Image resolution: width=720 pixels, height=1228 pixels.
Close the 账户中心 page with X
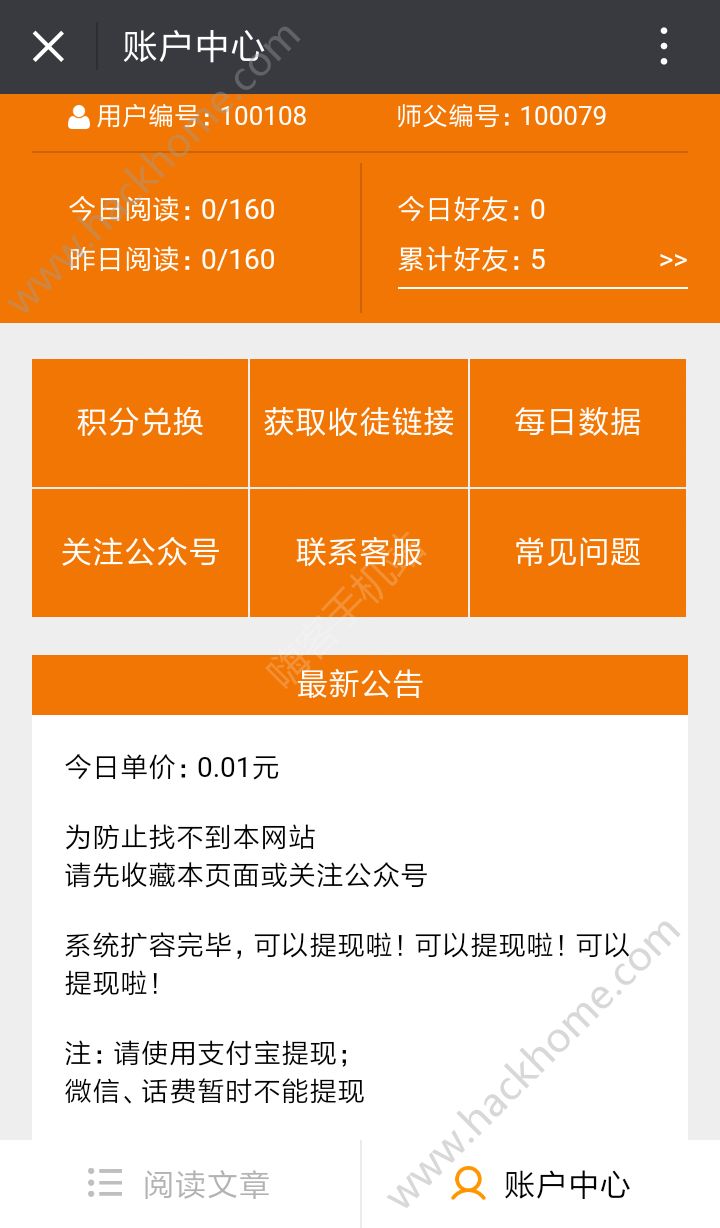(48, 47)
